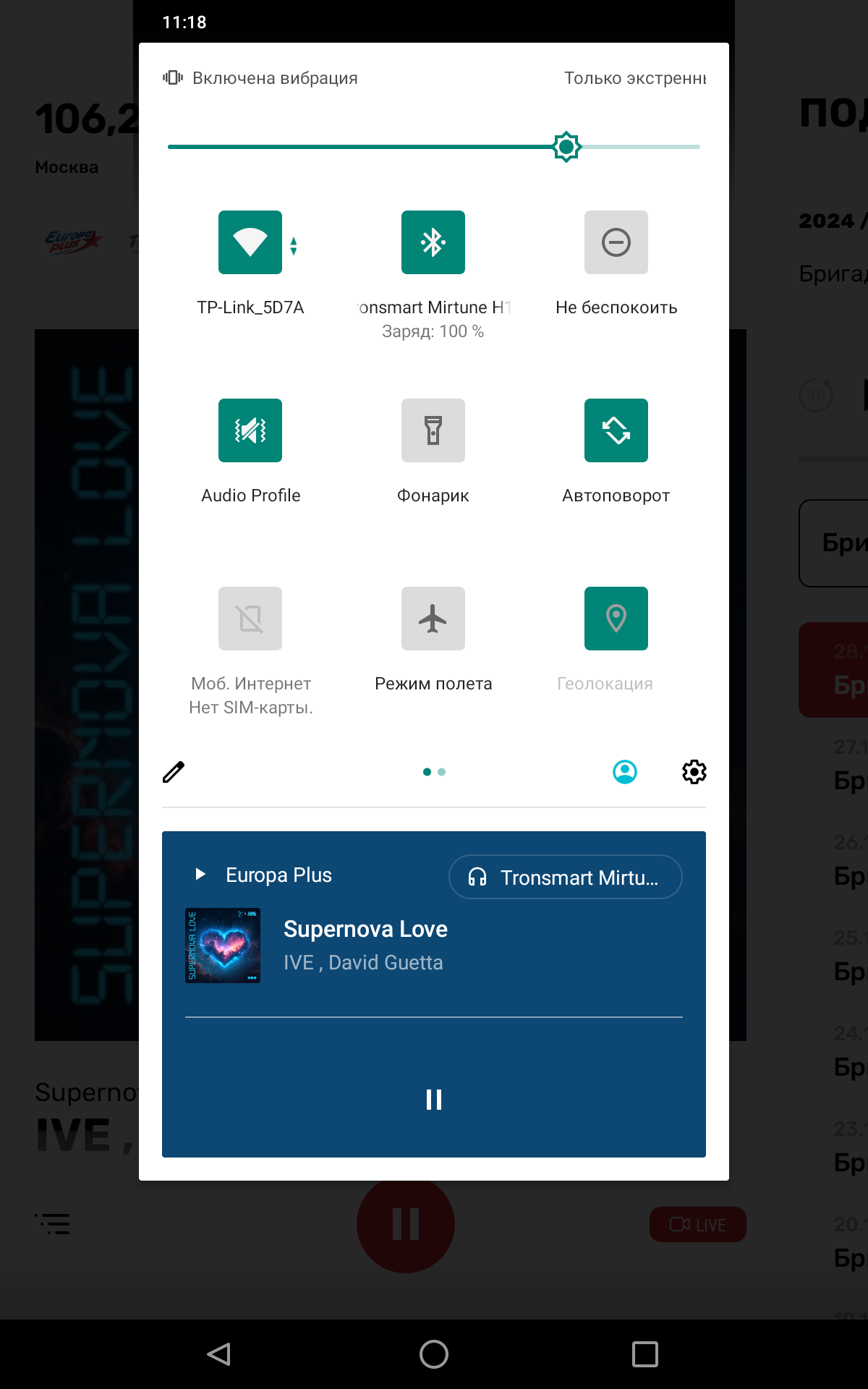Image resolution: width=868 pixels, height=1389 pixels.
Task: Set a brightness level on the slider
Action: tap(434, 147)
